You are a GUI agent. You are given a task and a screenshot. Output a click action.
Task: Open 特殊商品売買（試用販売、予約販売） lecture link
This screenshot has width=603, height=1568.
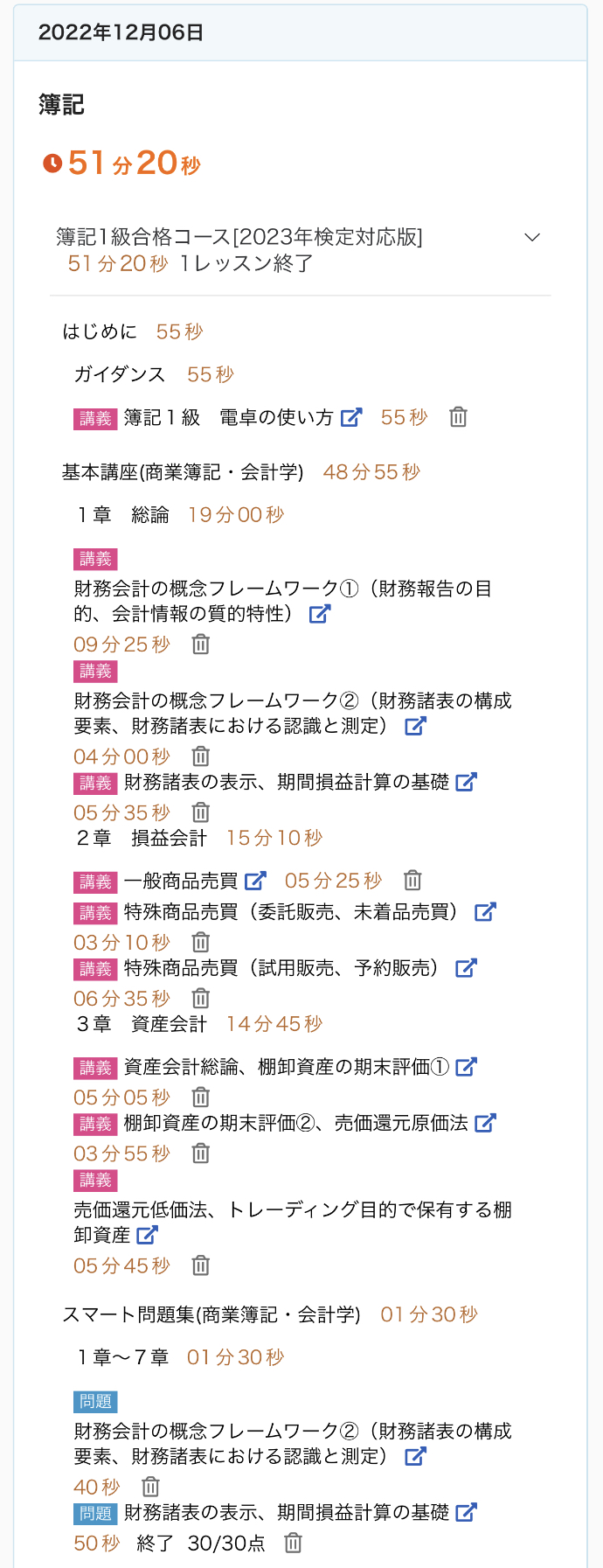point(467,968)
